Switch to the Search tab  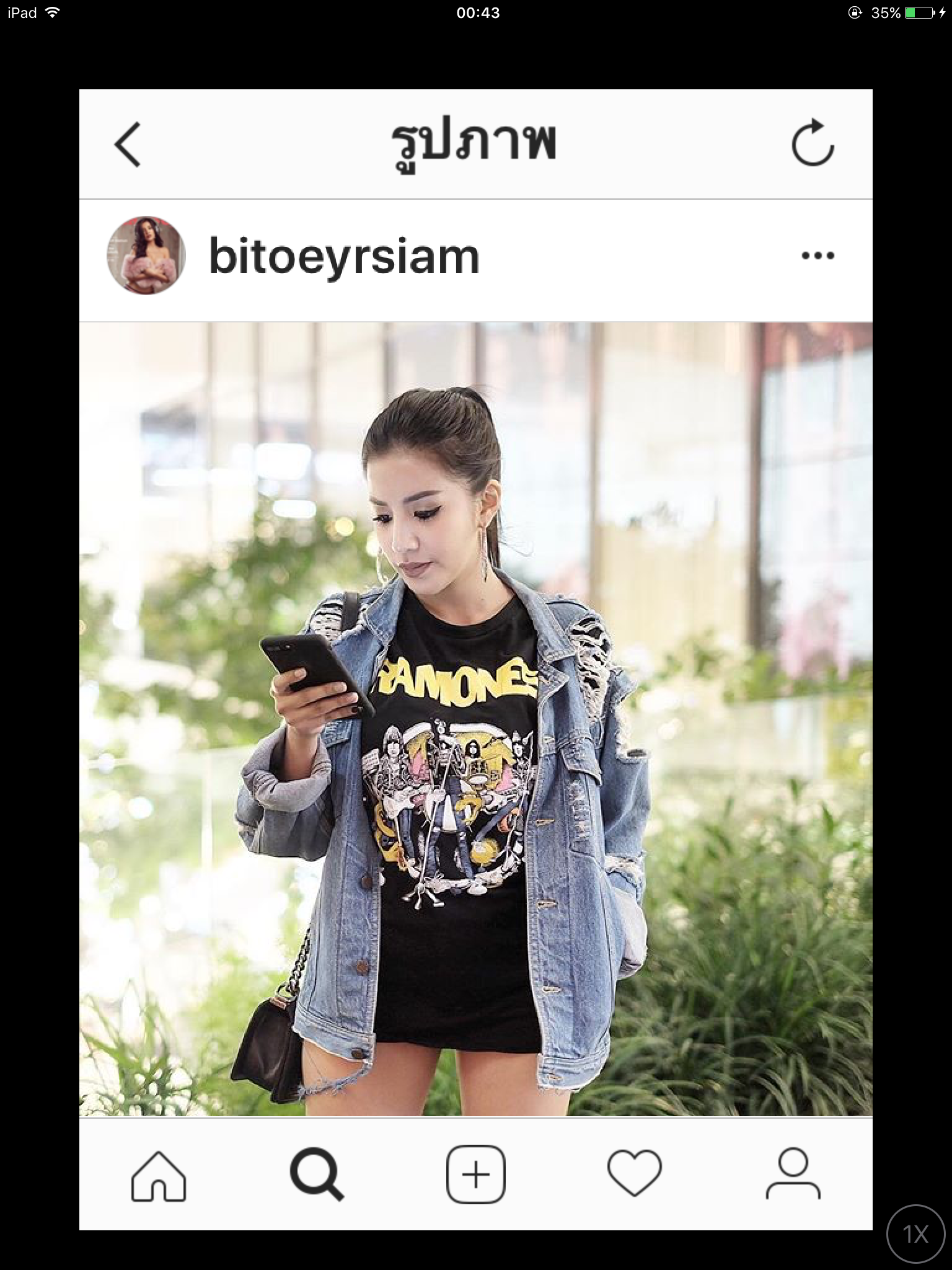pyautogui.click(x=317, y=1176)
